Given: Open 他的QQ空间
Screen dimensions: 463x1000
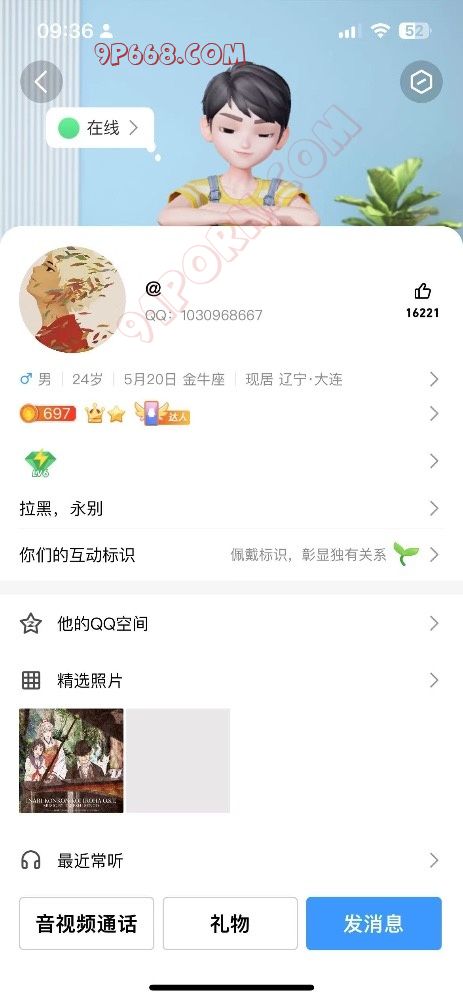Looking at the screenshot, I should (x=230, y=623).
